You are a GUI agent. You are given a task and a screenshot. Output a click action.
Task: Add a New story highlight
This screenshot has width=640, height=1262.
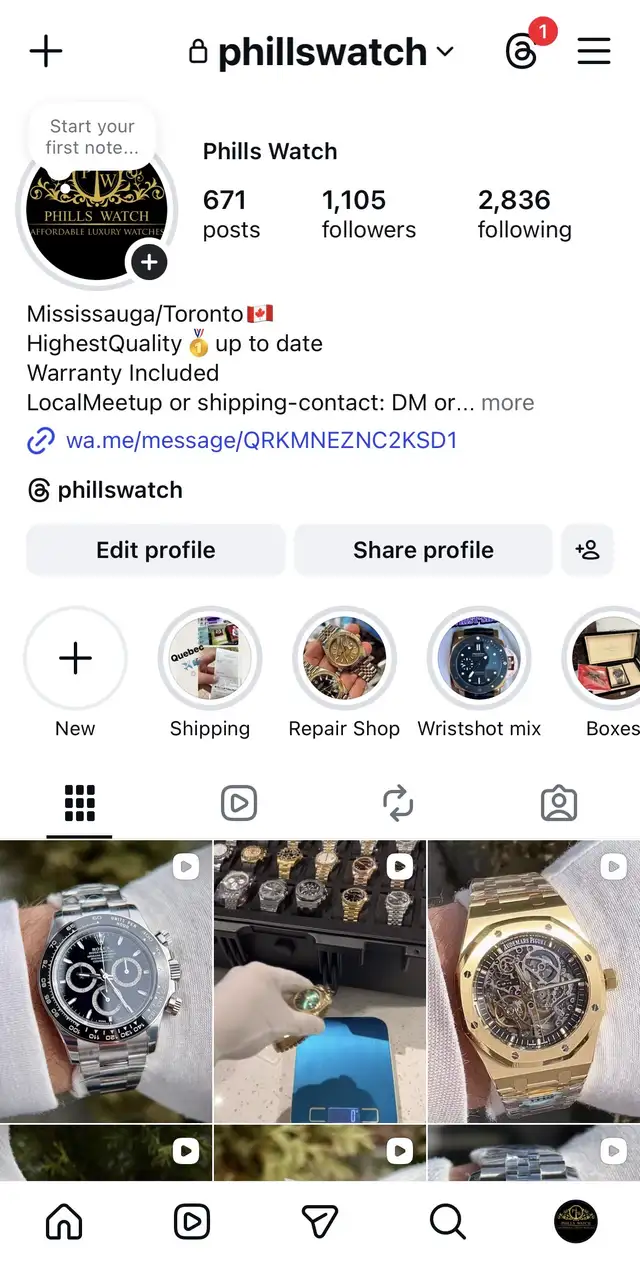point(75,658)
